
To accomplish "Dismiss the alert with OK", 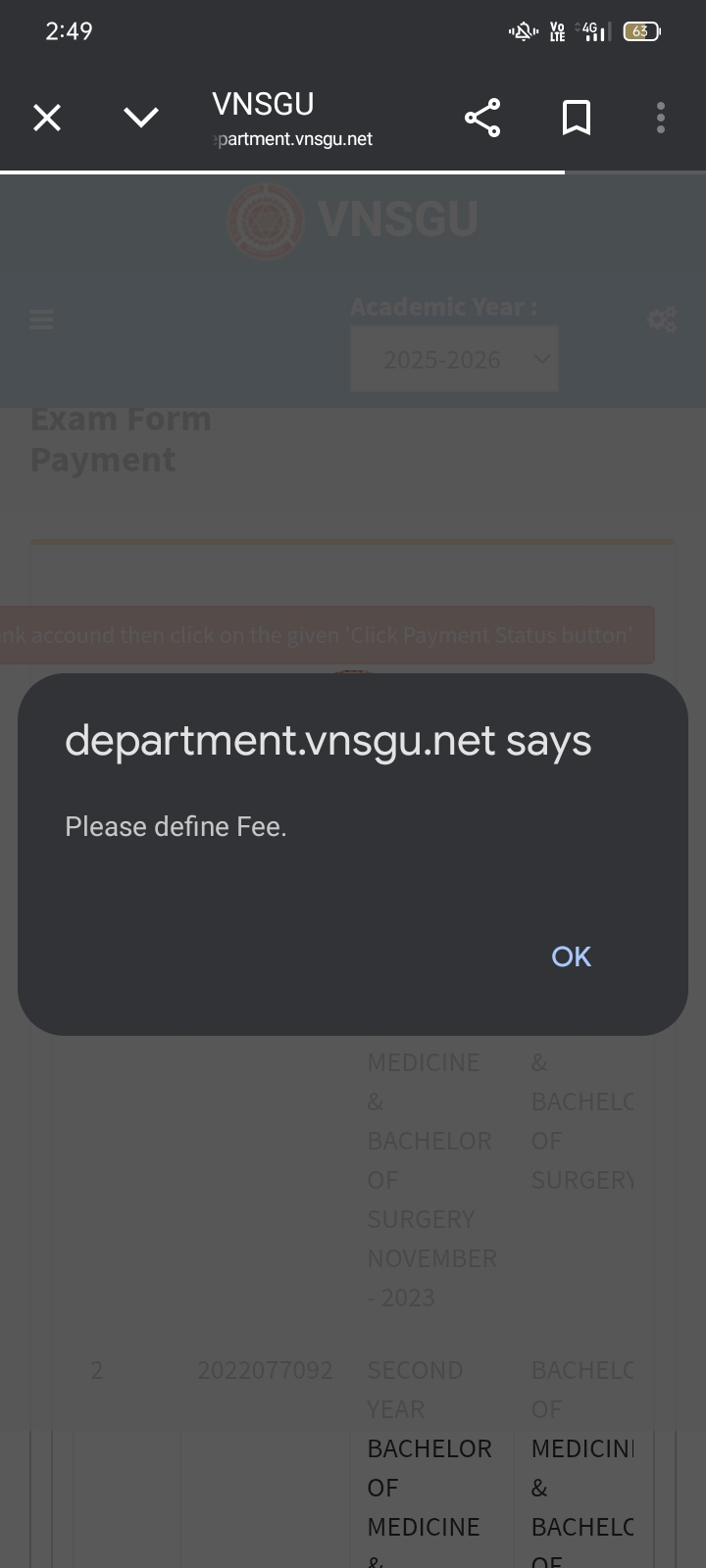I will [x=571, y=956].
